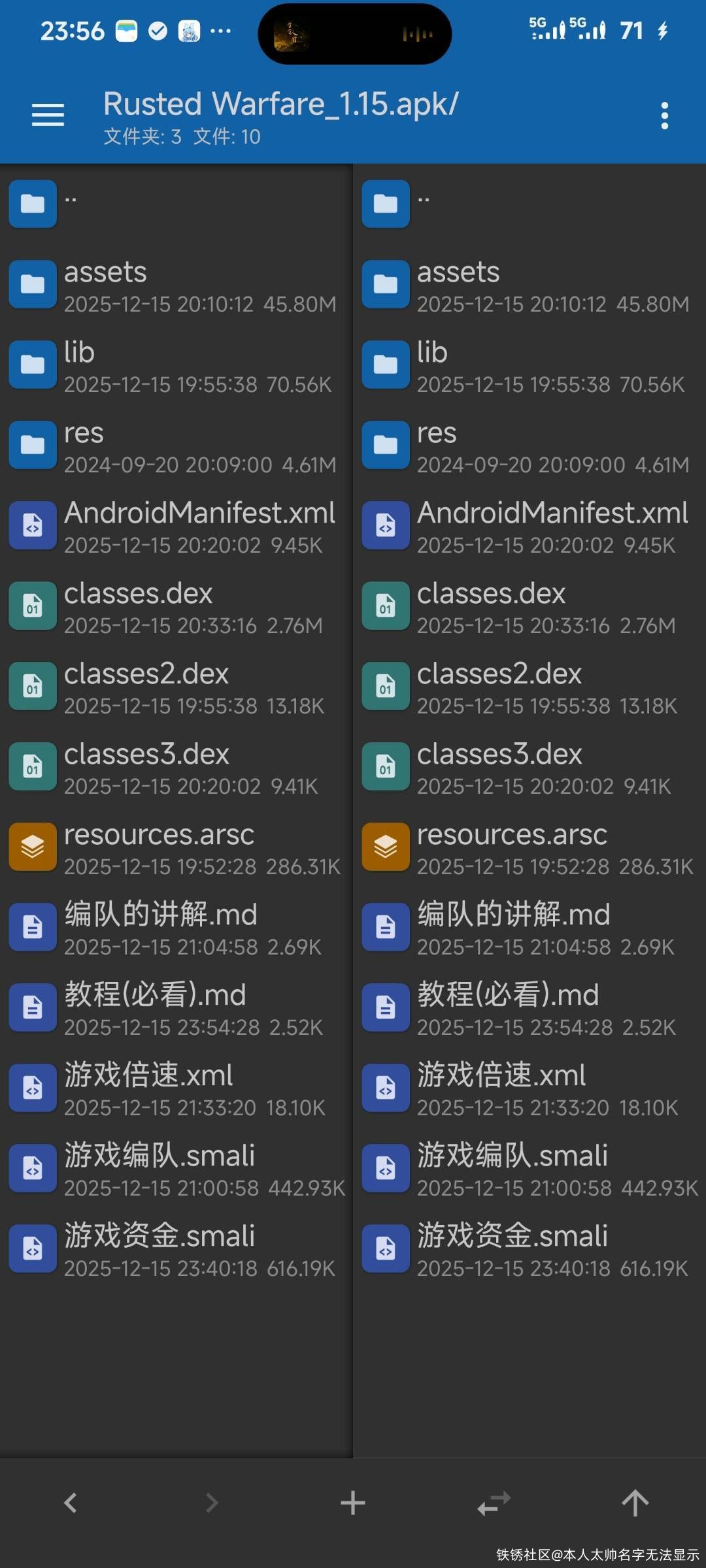Open AndroidManifest.xml in left pane
This screenshot has height=1568, width=706.
click(175, 527)
